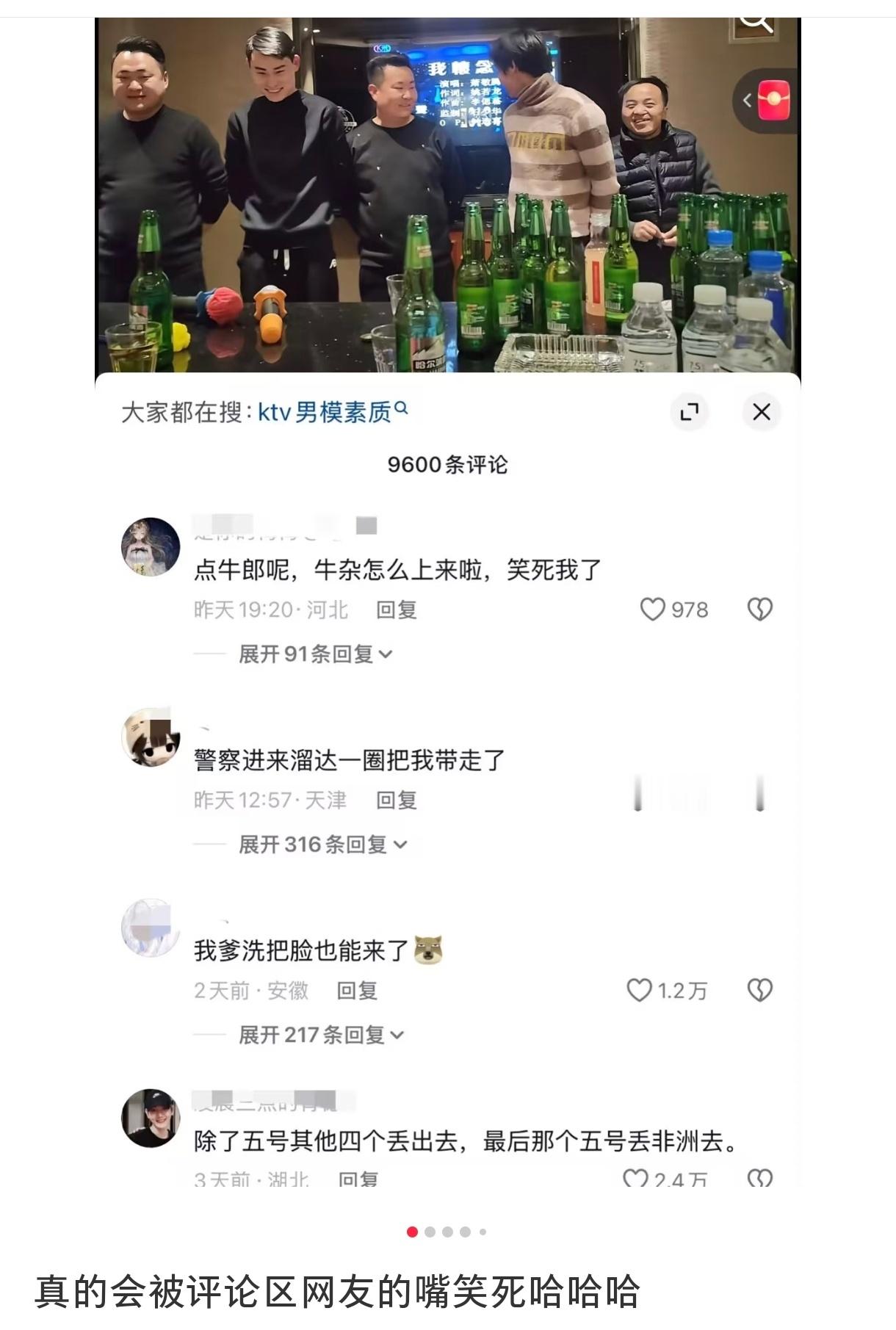
Task: Reply to the 警察进来溜达 comment
Action: click(x=396, y=801)
